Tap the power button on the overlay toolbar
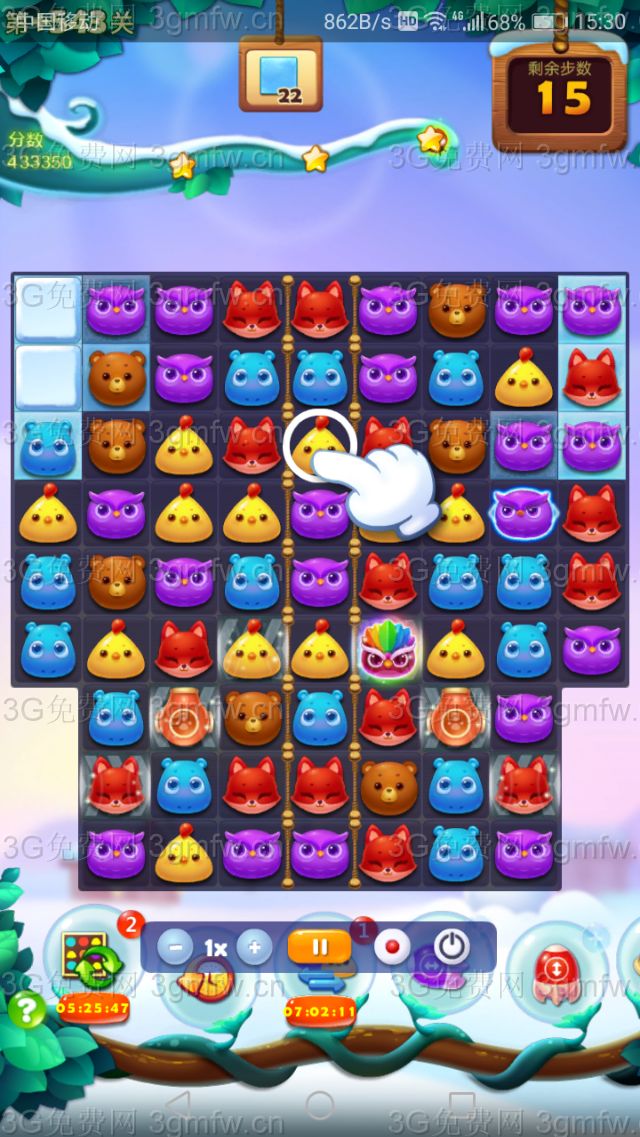Screen dimensions: 640x1137 click(x=452, y=946)
